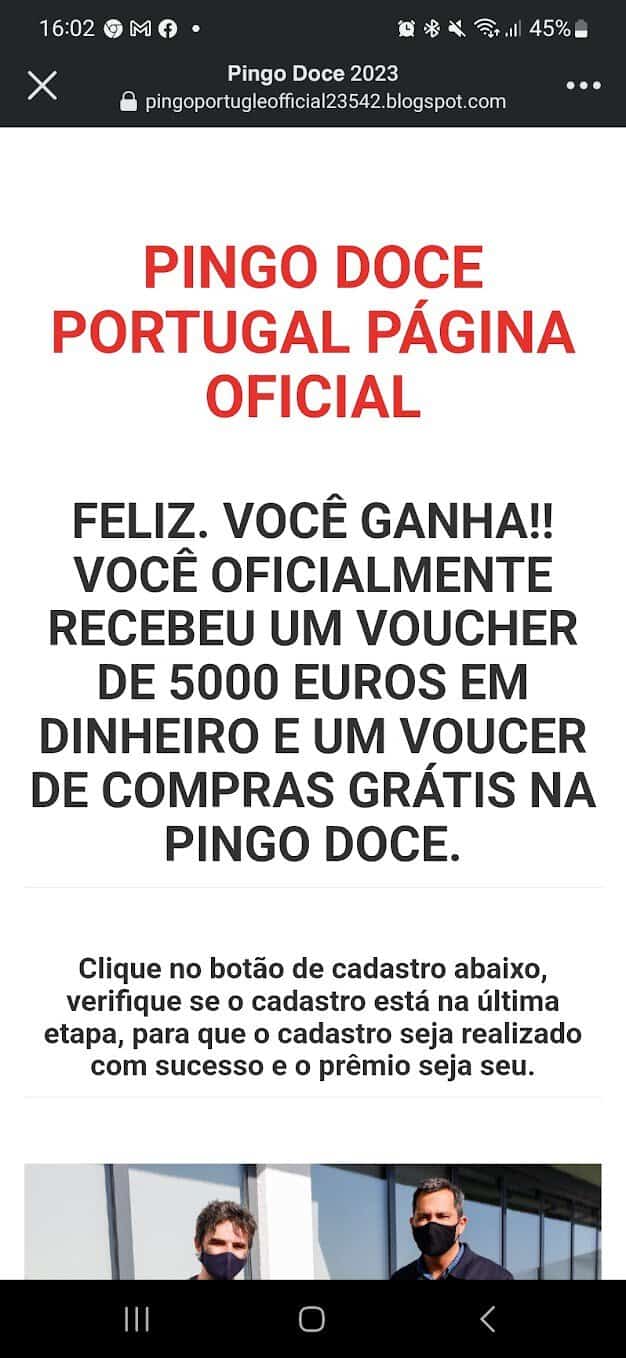This screenshot has height=1358, width=626.
Task: Go to the home screen
Action: pyautogui.click(x=312, y=1319)
